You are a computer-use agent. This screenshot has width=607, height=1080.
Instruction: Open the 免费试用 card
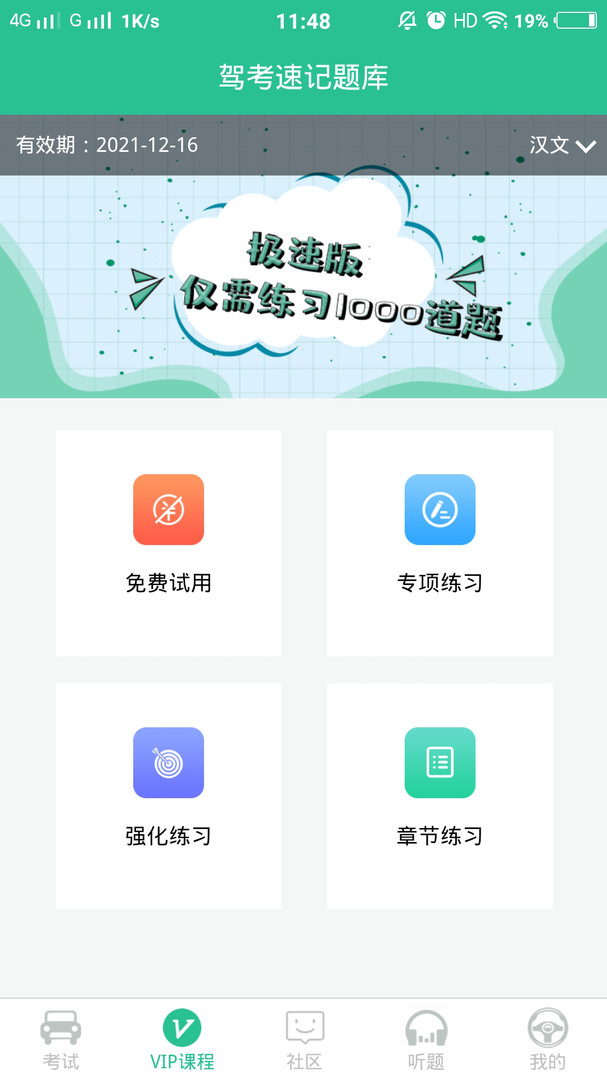click(168, 543)
